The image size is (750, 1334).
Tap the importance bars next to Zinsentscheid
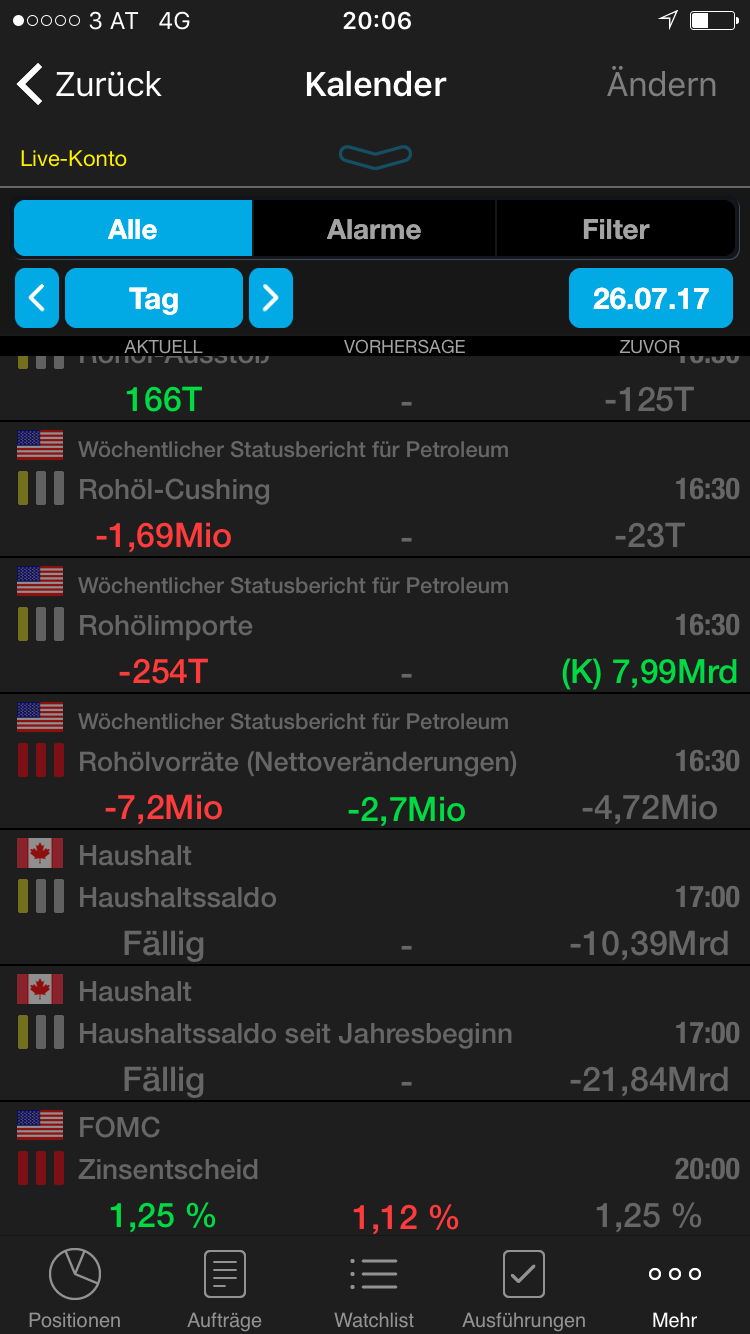[x=40, y=1167]
